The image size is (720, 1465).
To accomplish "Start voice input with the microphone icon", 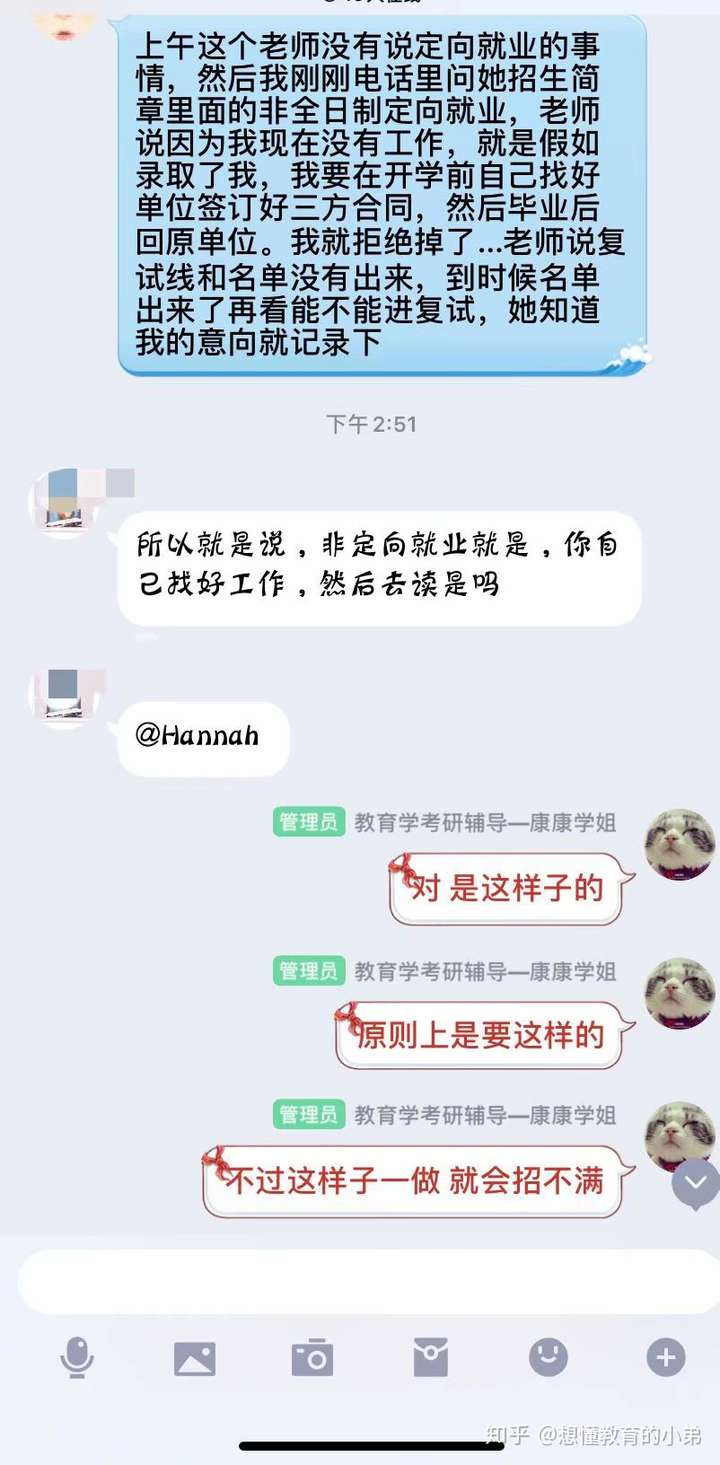I will pyautogui.click(x=77, y=1358).
